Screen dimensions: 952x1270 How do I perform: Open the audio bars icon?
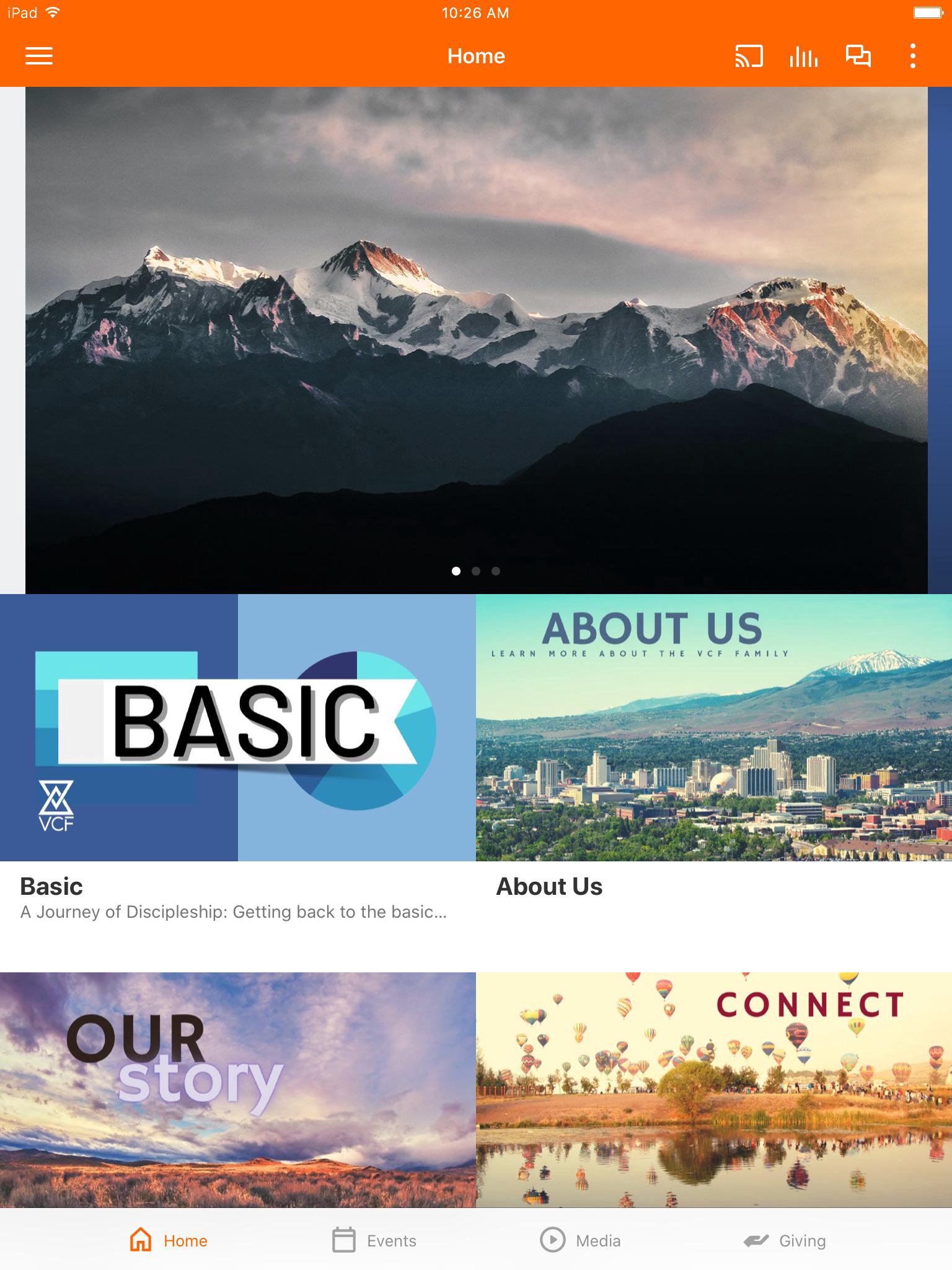tap(803, 56)
